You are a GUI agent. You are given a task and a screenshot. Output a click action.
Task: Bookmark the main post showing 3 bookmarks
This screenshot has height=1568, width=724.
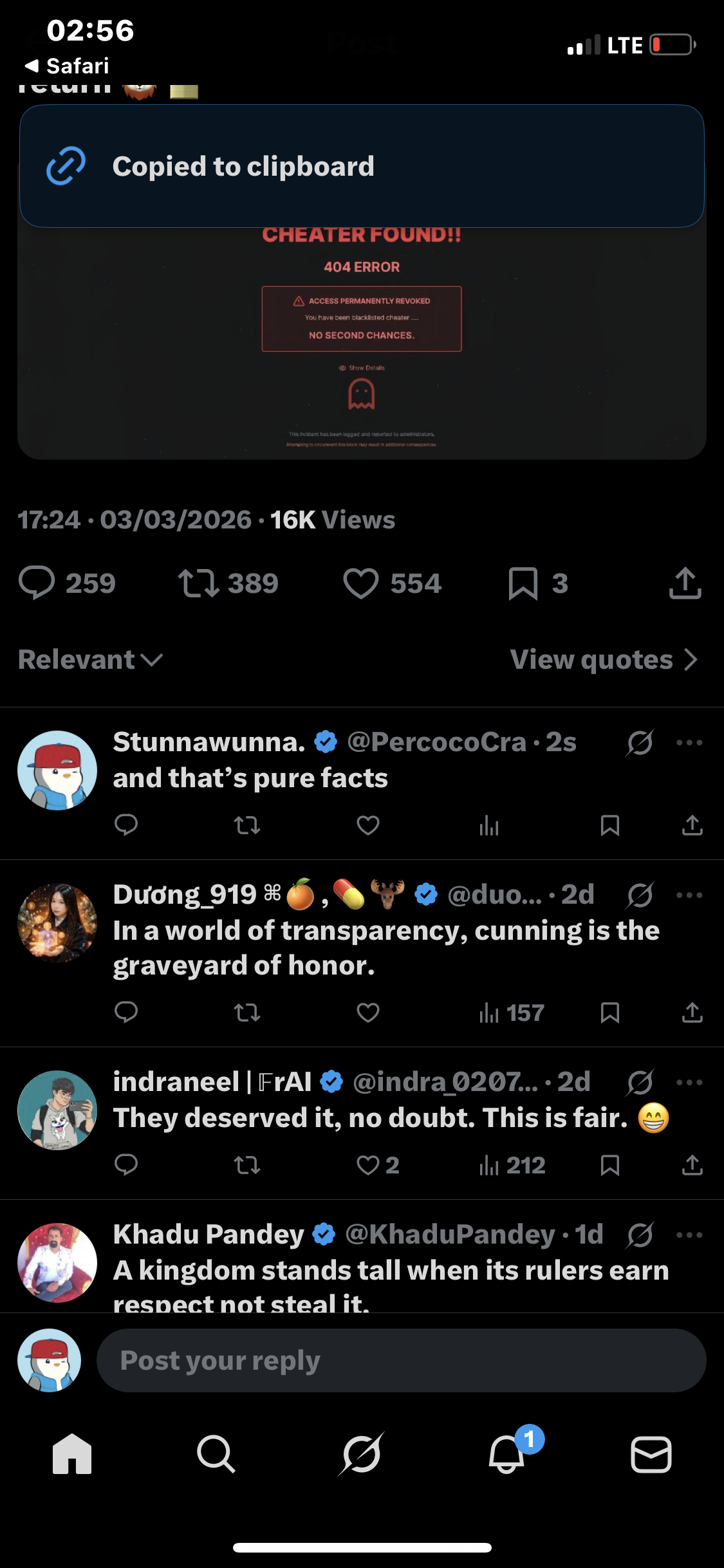[523, 583]
